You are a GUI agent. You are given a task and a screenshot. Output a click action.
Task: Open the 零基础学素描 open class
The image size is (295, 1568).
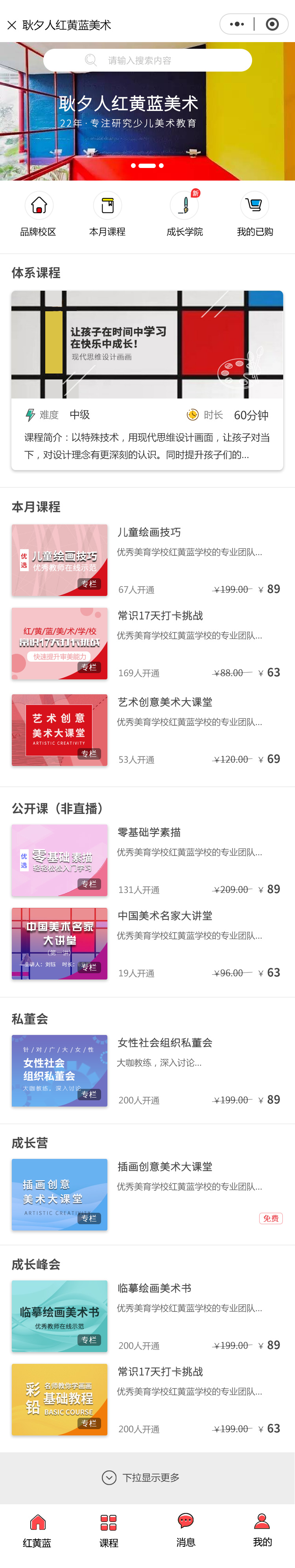coord(147,860)
